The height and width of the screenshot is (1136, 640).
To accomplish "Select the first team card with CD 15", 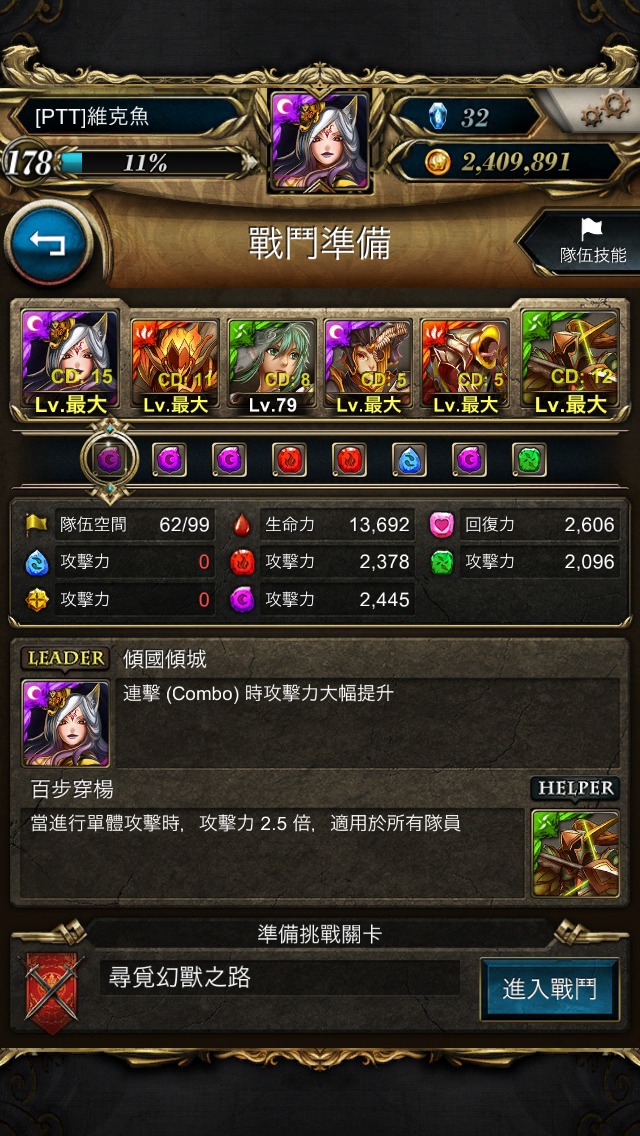I will [x=70, y=362].
